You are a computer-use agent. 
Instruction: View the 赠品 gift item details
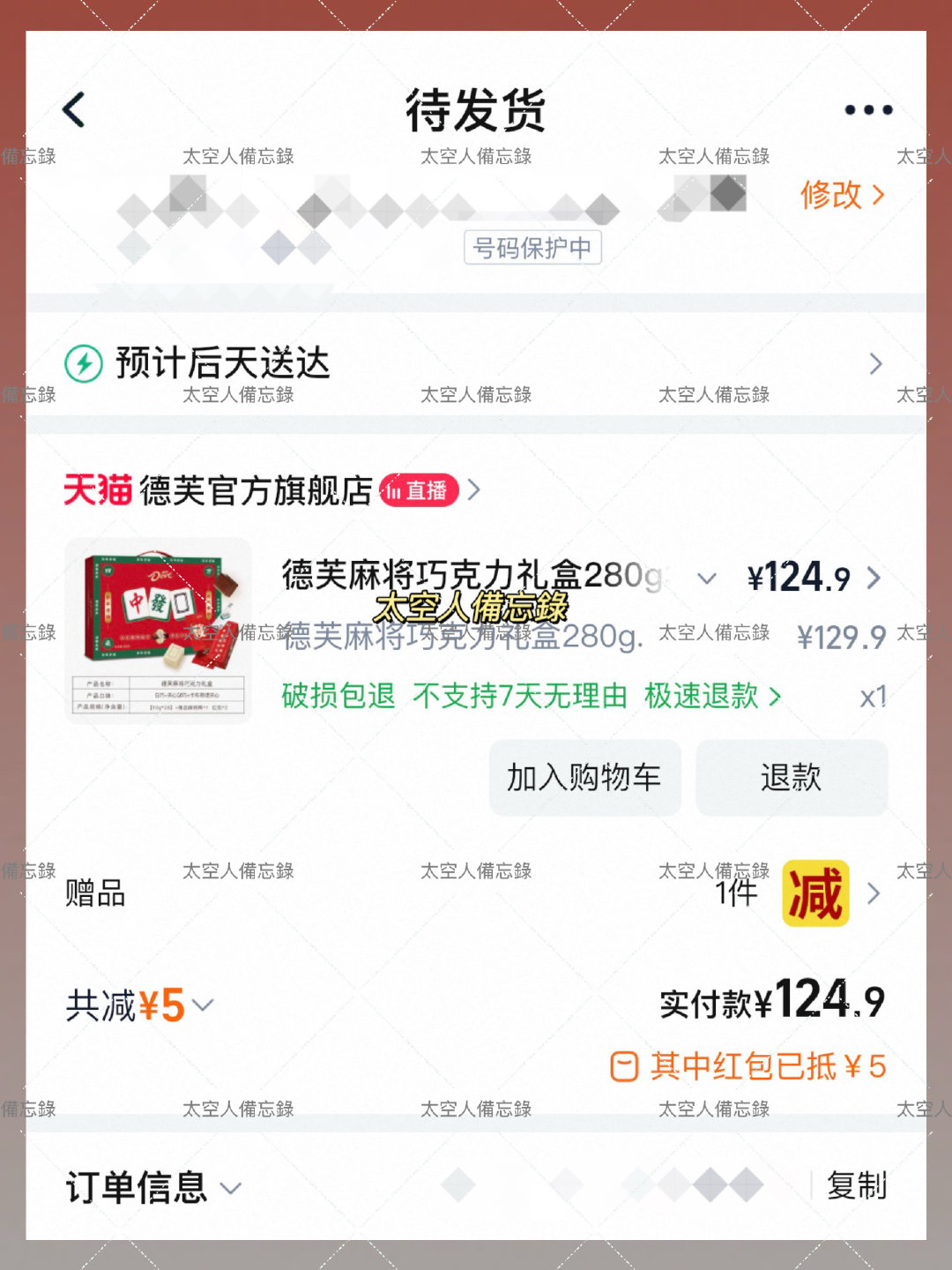(95, 893)
